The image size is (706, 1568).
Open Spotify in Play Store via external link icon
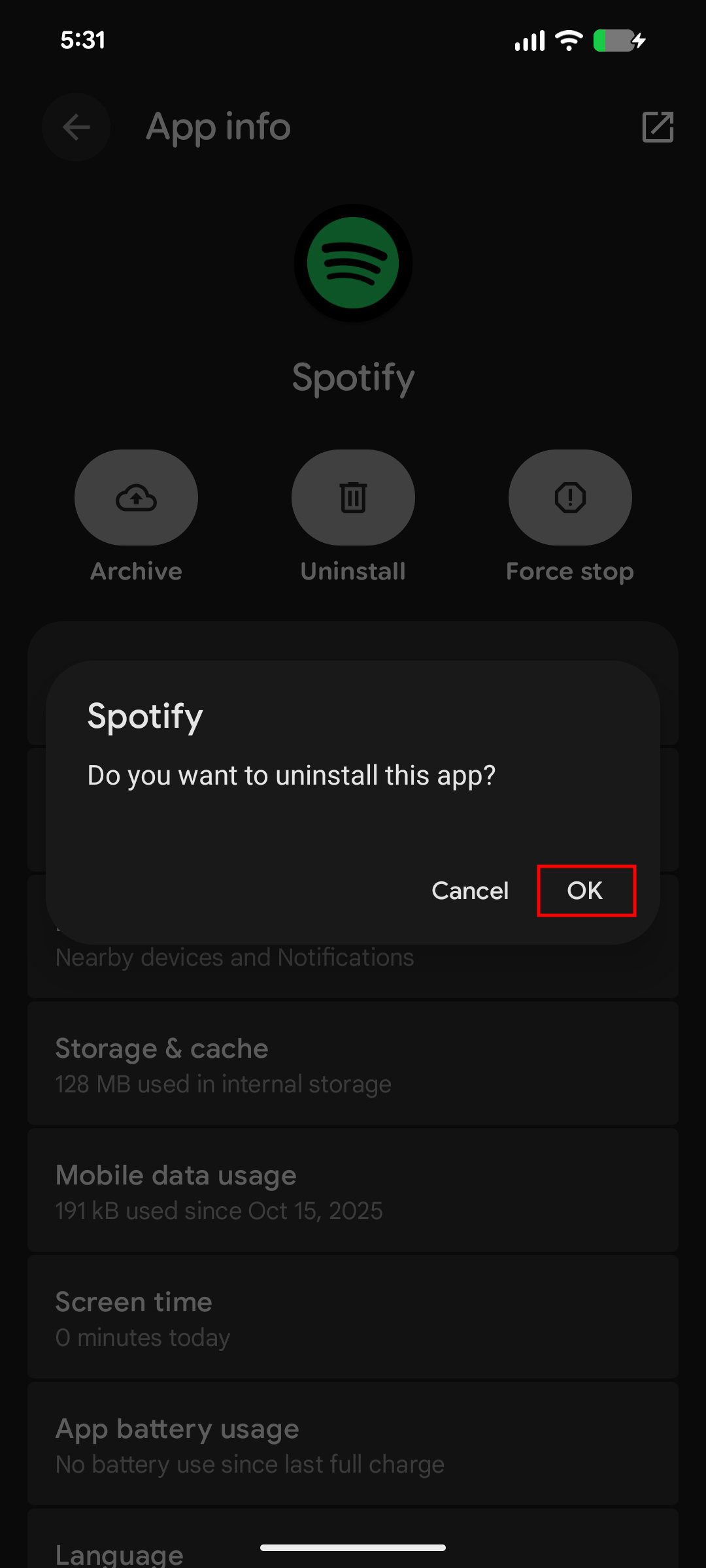pyautogui.click(x=658, y=127)
